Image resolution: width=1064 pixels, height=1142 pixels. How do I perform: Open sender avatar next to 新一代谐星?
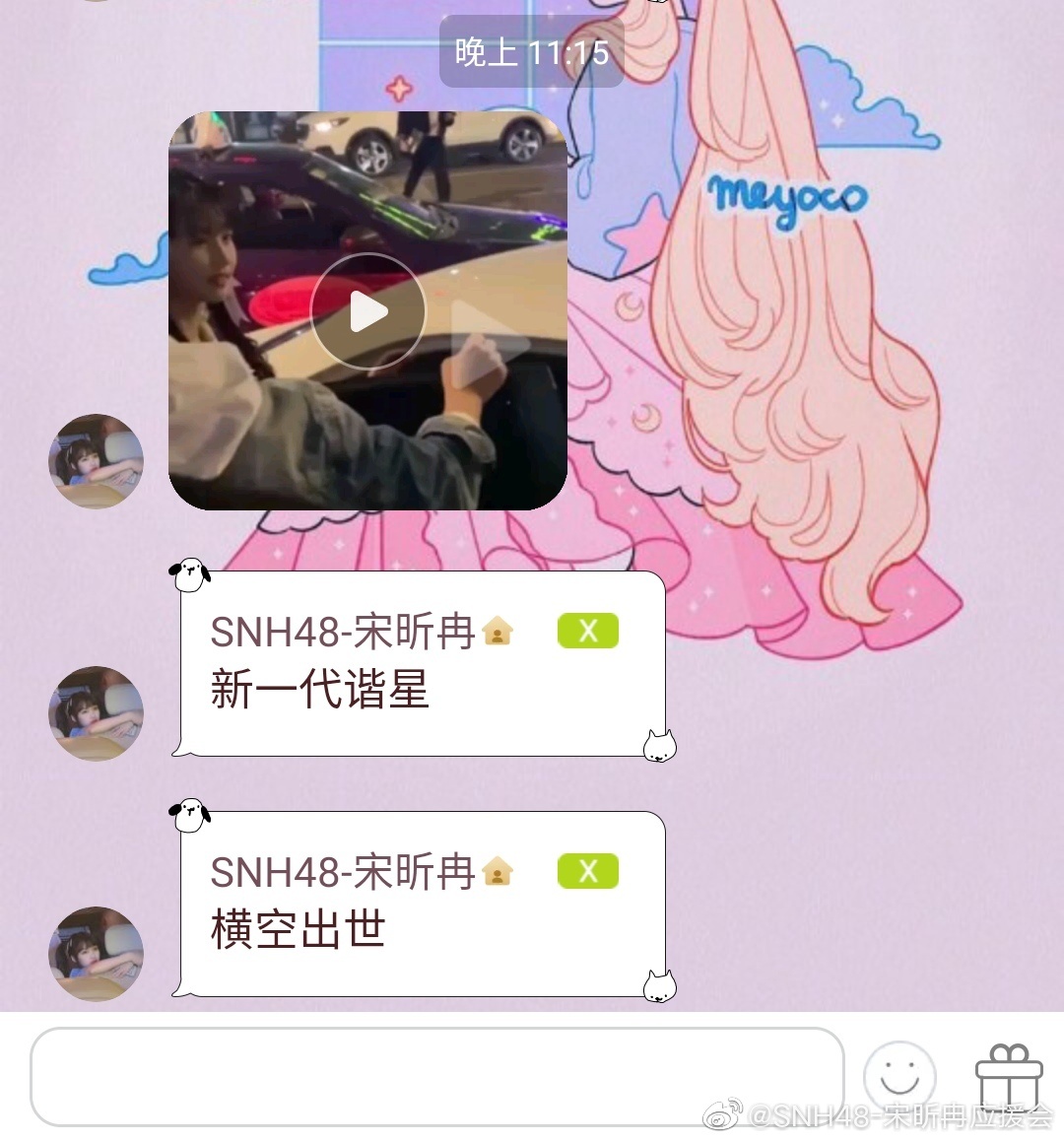97,713
